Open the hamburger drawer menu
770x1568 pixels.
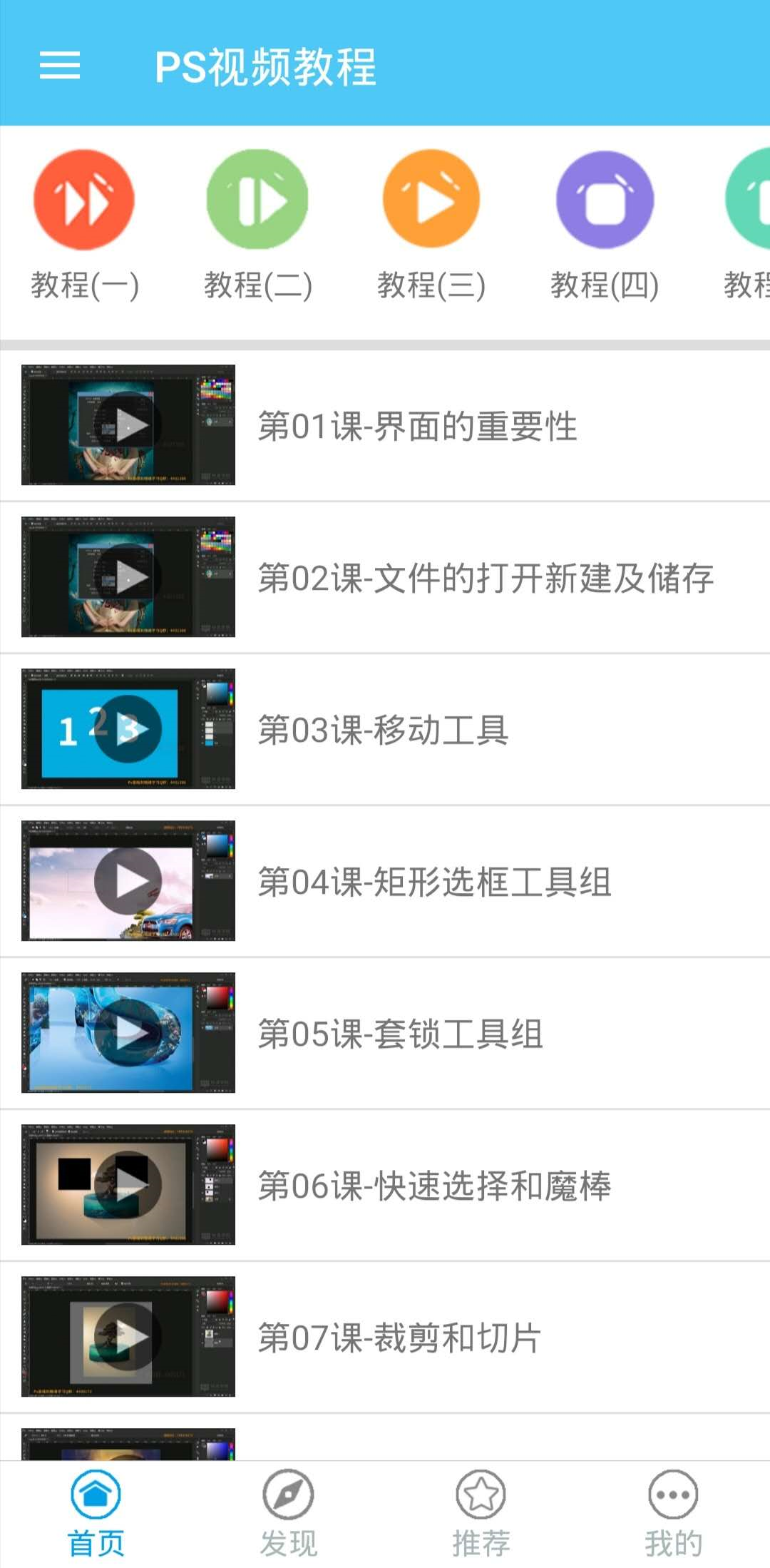click(x=60, y=66)
